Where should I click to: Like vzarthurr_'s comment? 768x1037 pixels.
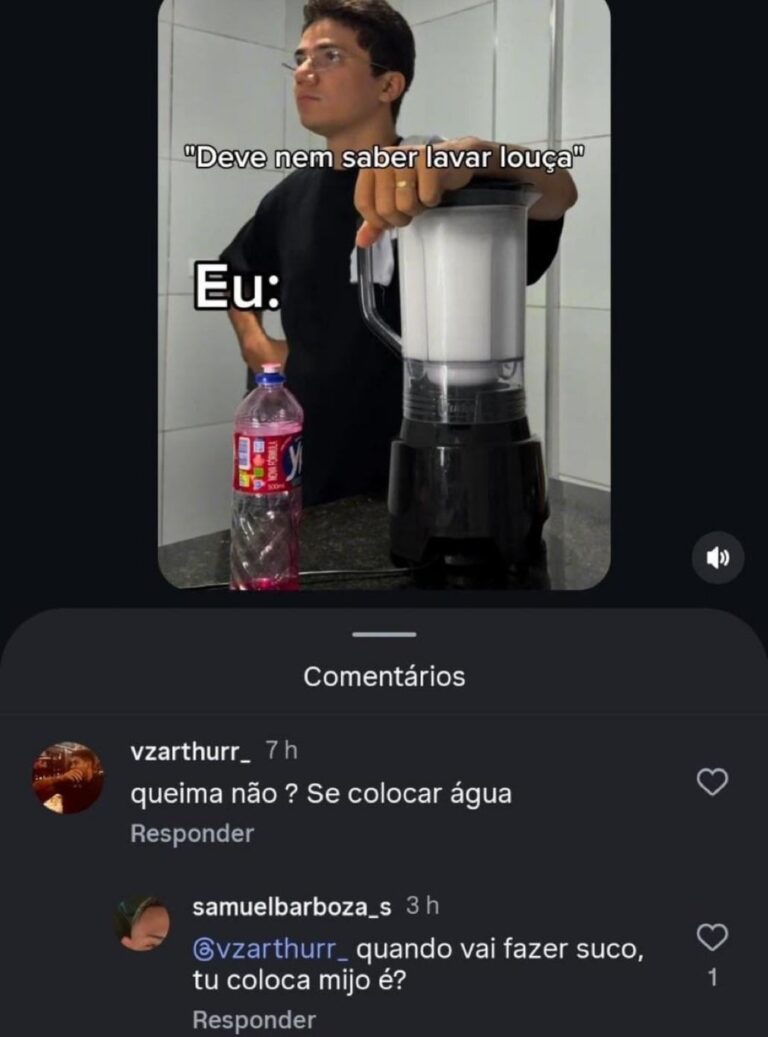point(712,782)
